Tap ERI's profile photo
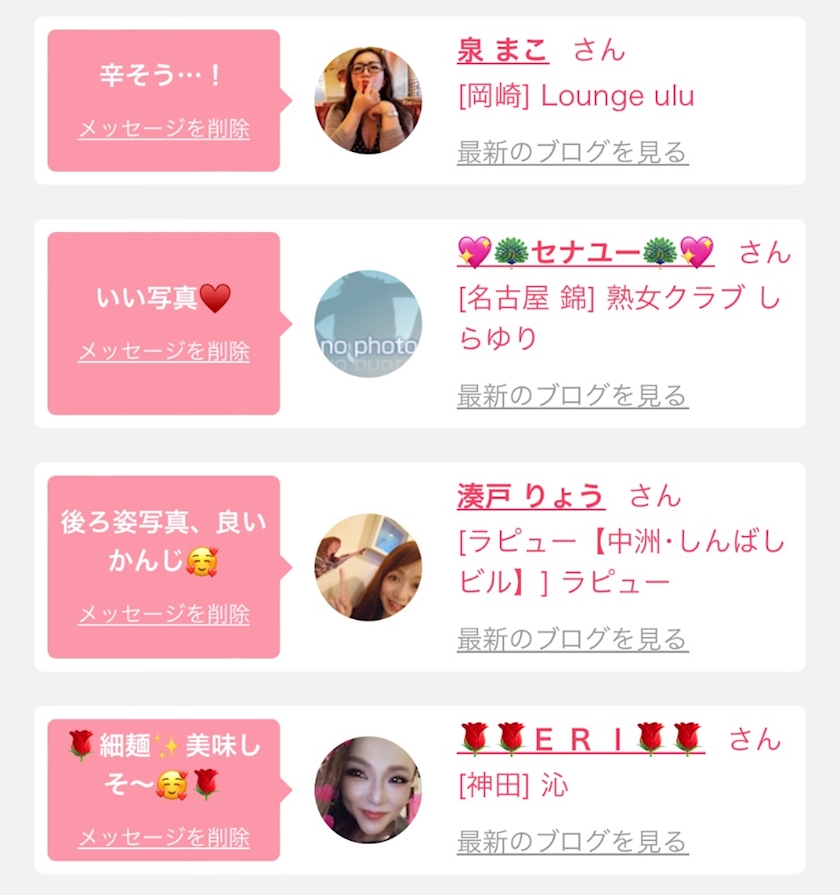Viewport: 840px width, 895px height. point(368,790)
